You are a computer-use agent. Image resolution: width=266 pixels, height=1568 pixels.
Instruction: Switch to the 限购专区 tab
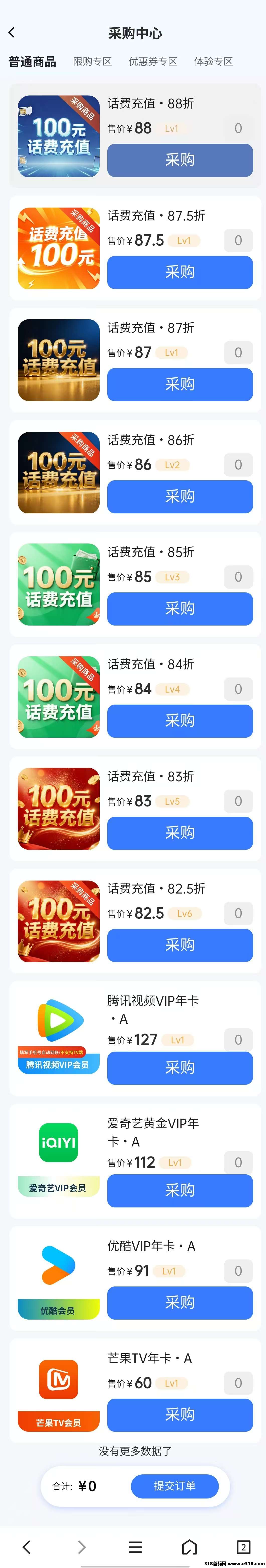coord(93,61)
